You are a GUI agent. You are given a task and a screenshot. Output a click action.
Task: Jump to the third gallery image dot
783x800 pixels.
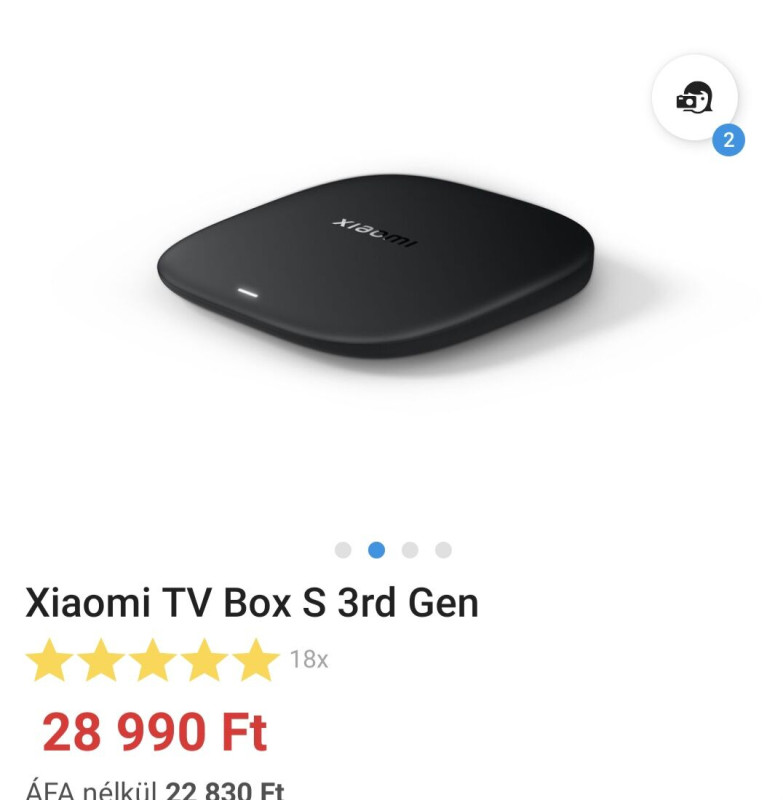pyautogui.click(x=410, y=550)
